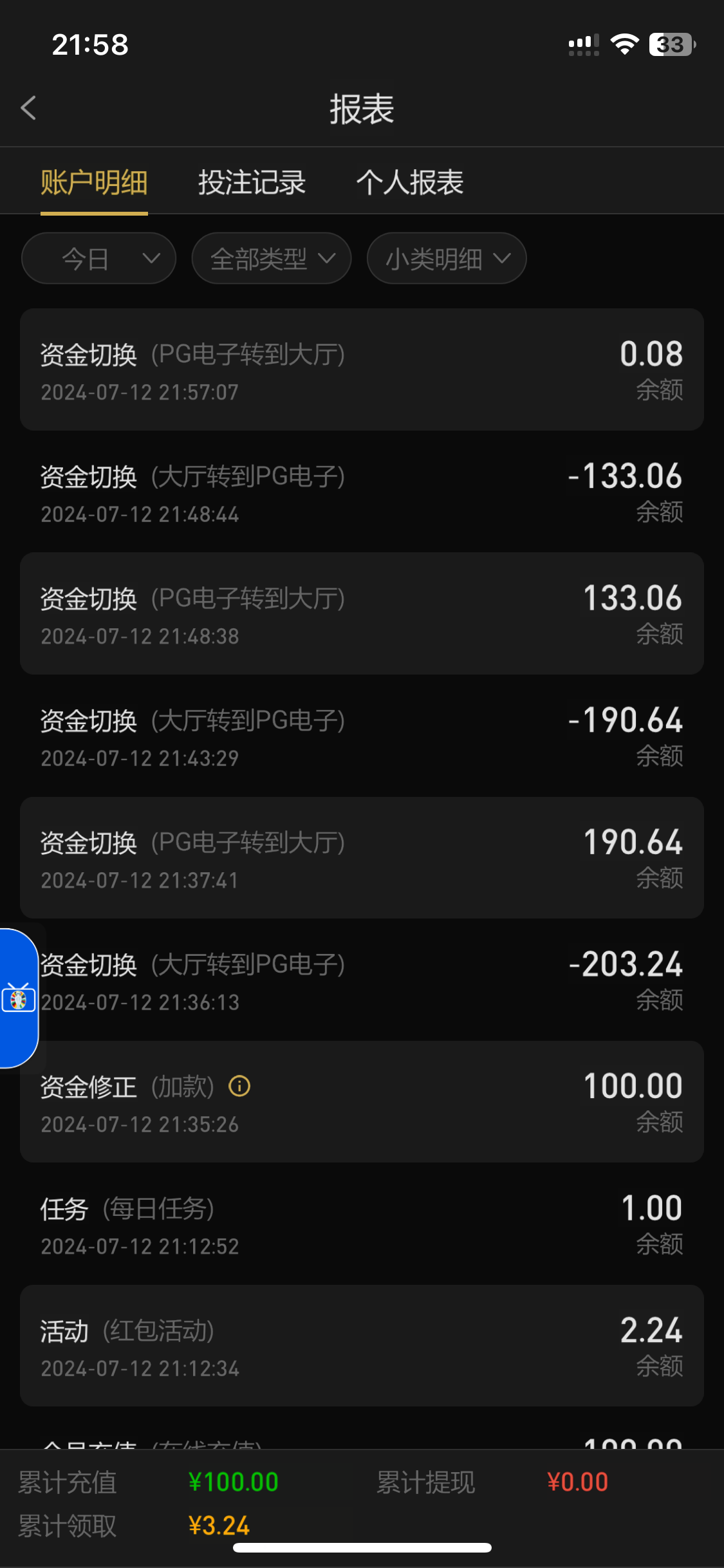The width and height of the screenshot is (724, 1568).
Task: Select the 账户明细 tab
Action: [94, 182]
